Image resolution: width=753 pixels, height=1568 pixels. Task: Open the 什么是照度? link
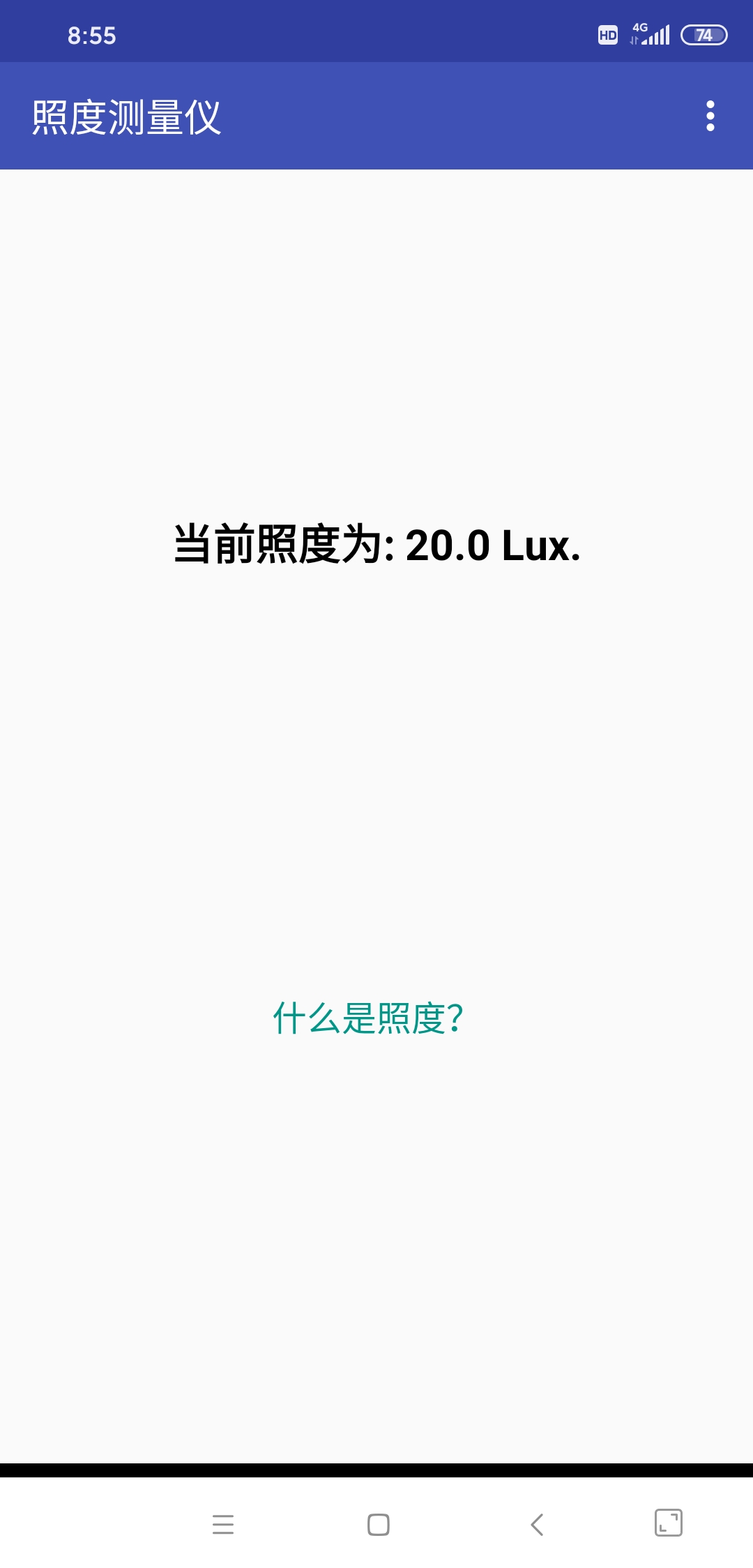(x=368, y=1018)
